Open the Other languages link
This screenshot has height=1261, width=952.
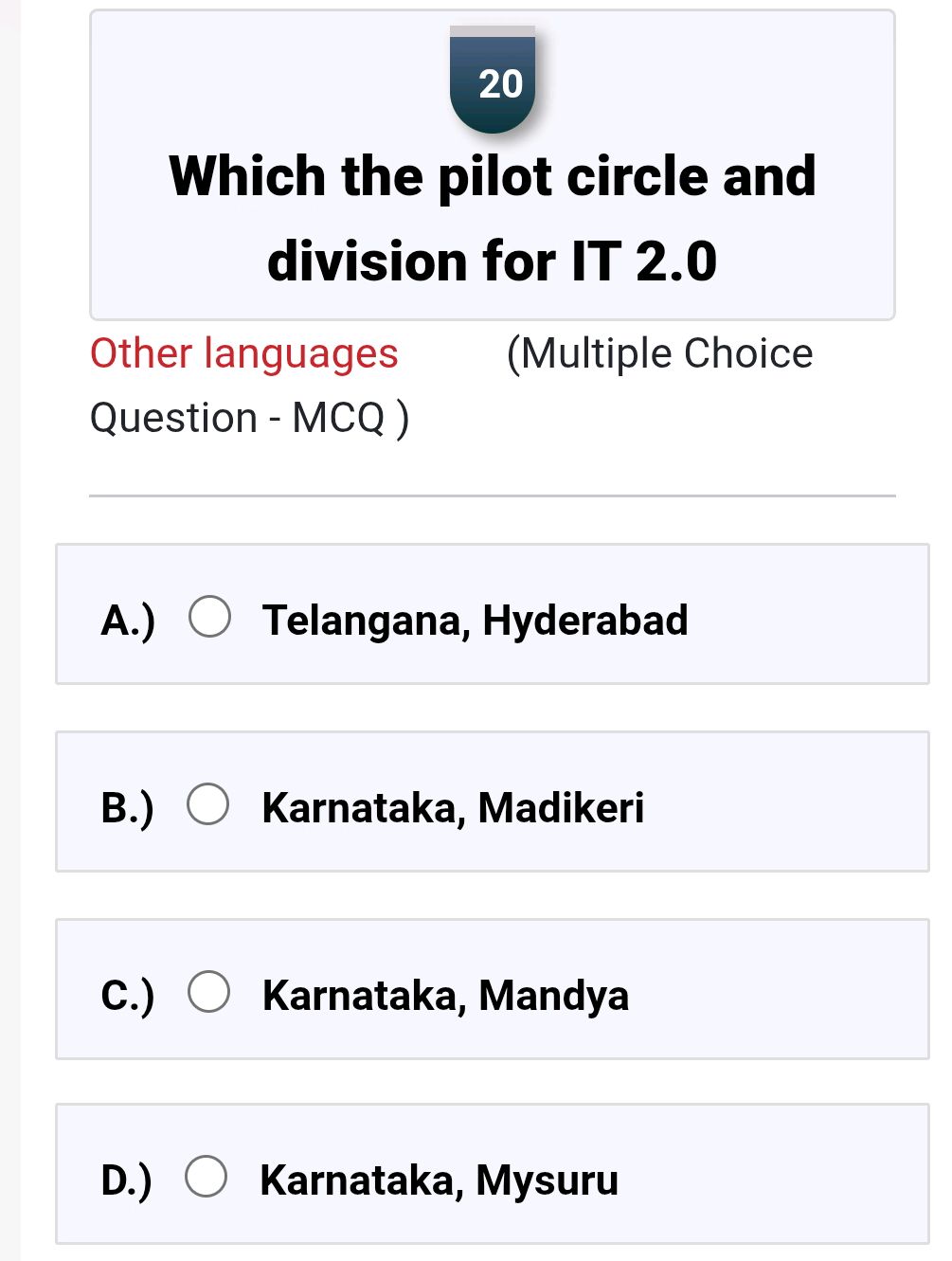click(x=244, y=354)
